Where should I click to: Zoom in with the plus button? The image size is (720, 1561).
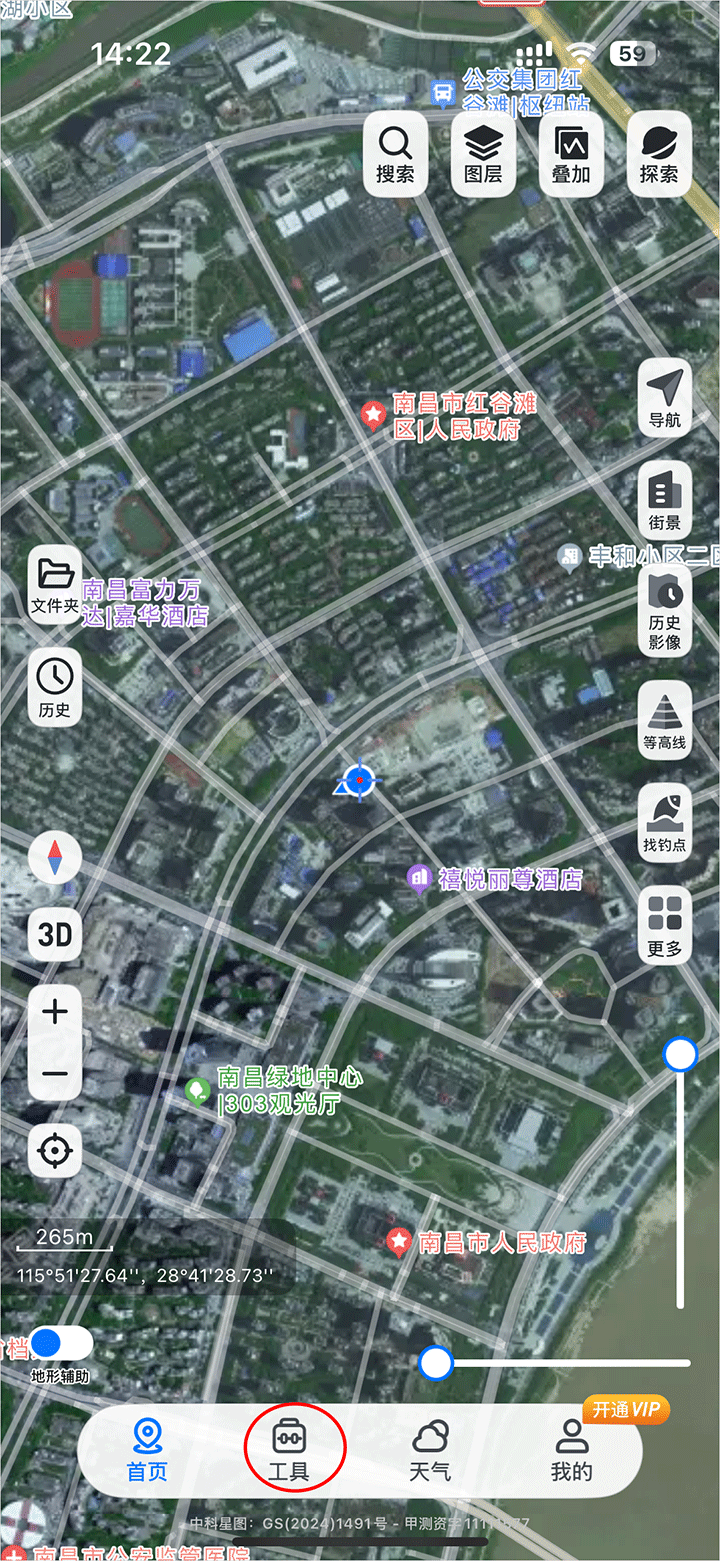click(55, 1011)
